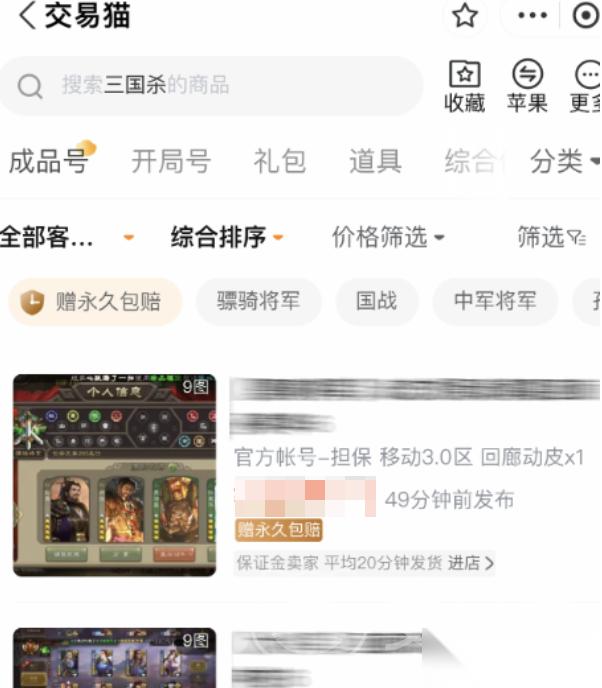Open the 三国杀 product search box

pos(210,85)
